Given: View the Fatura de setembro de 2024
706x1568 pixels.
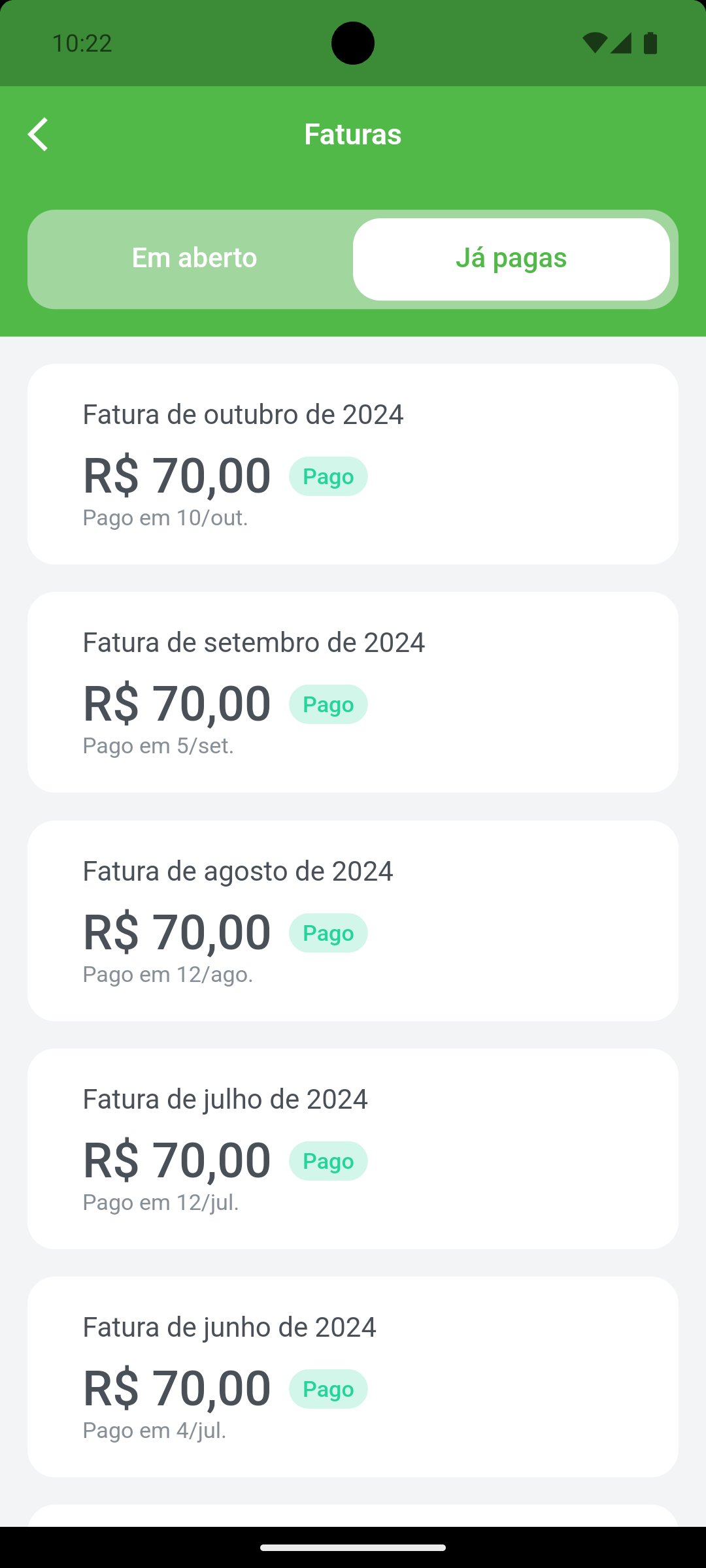Looking at the screenshot, I should 353,692.
